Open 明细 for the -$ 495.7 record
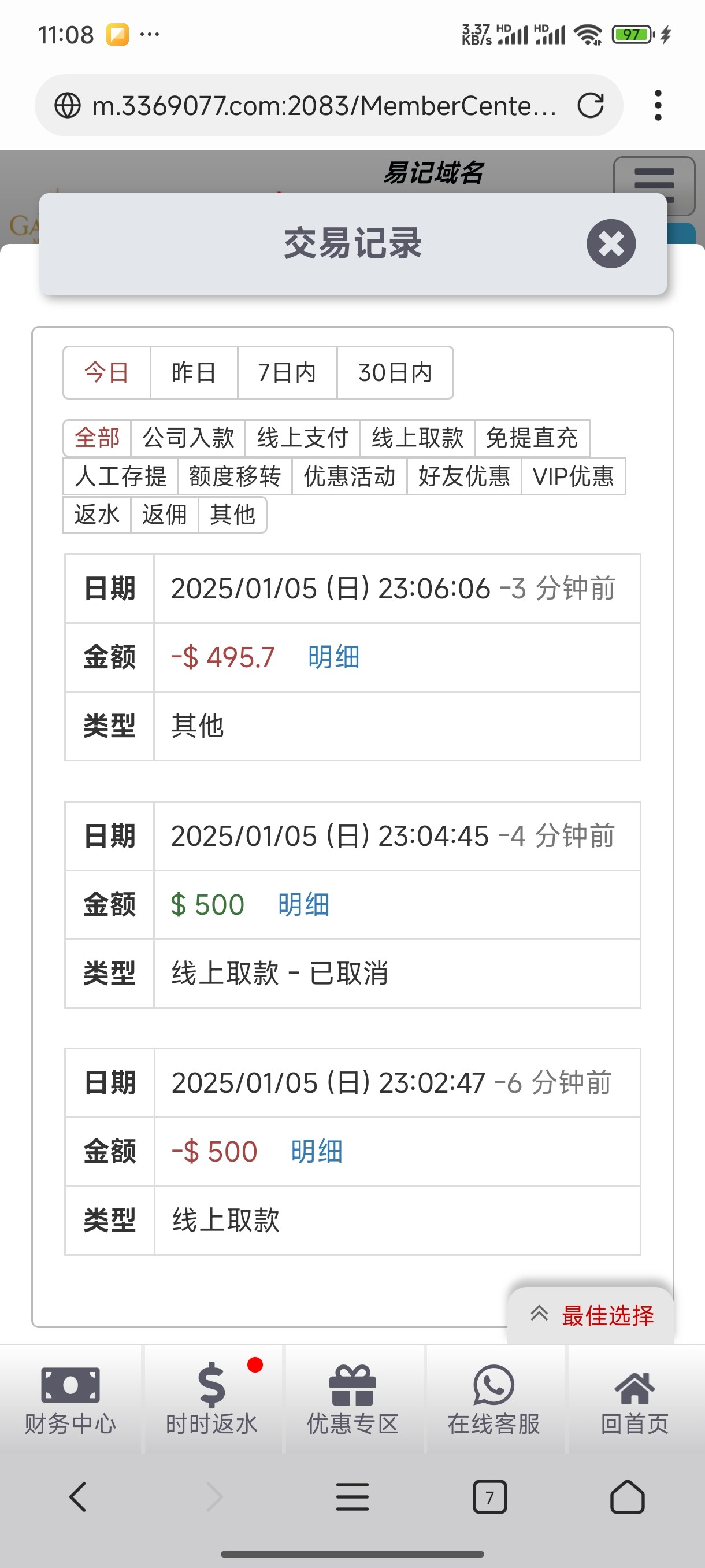705x1568 pixels. (333, 657)
